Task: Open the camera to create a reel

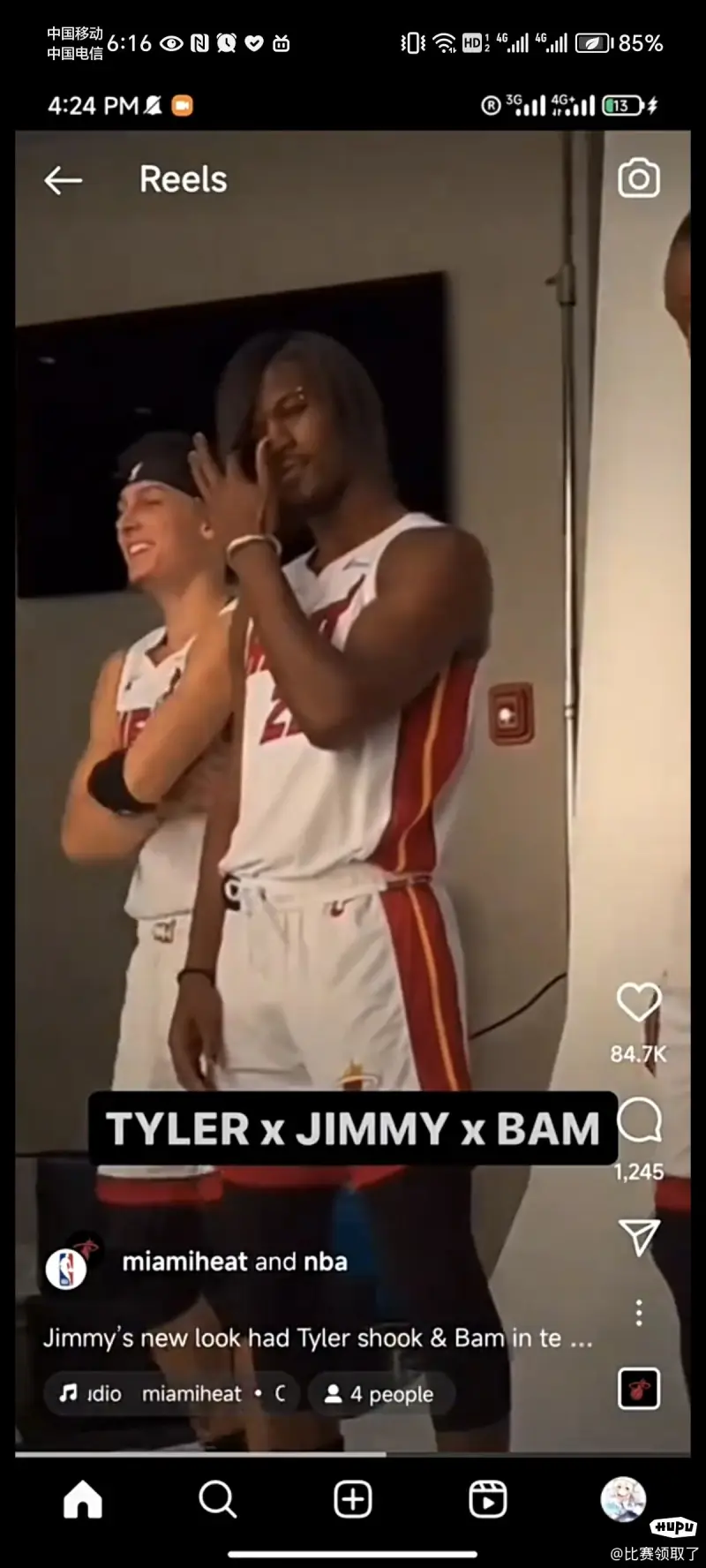Action: [639, 178]
